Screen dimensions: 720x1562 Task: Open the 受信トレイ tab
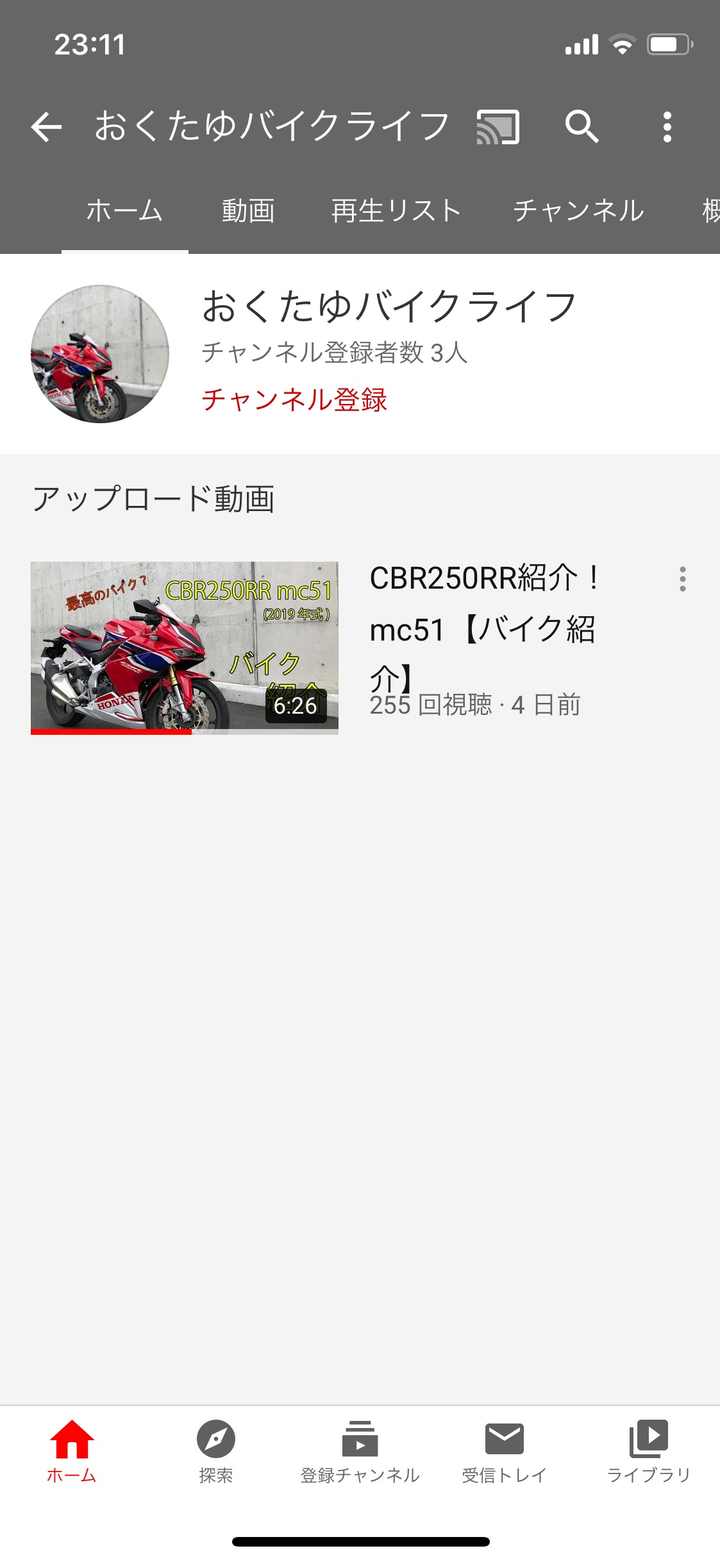point(504,1452)
